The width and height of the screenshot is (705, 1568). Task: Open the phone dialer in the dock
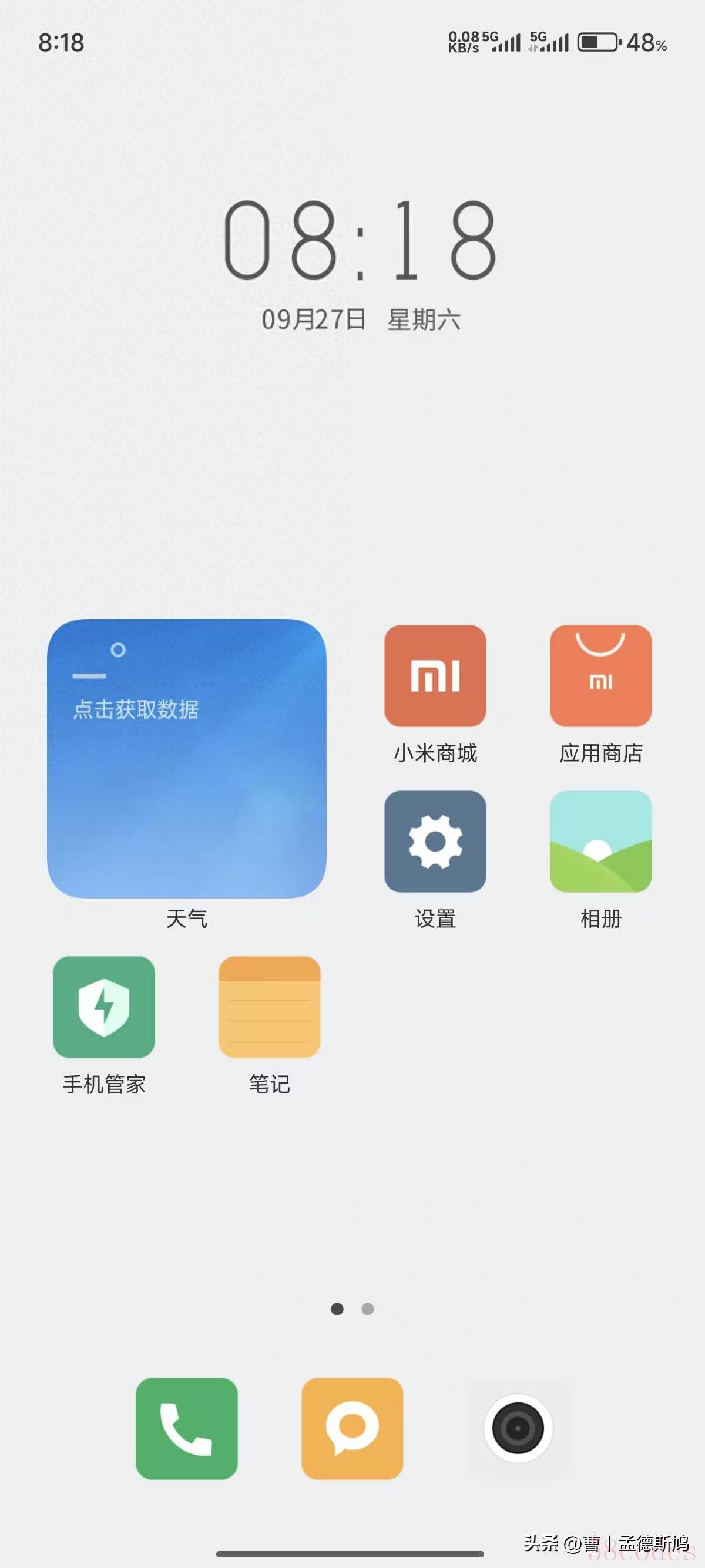pos(186,1428)
